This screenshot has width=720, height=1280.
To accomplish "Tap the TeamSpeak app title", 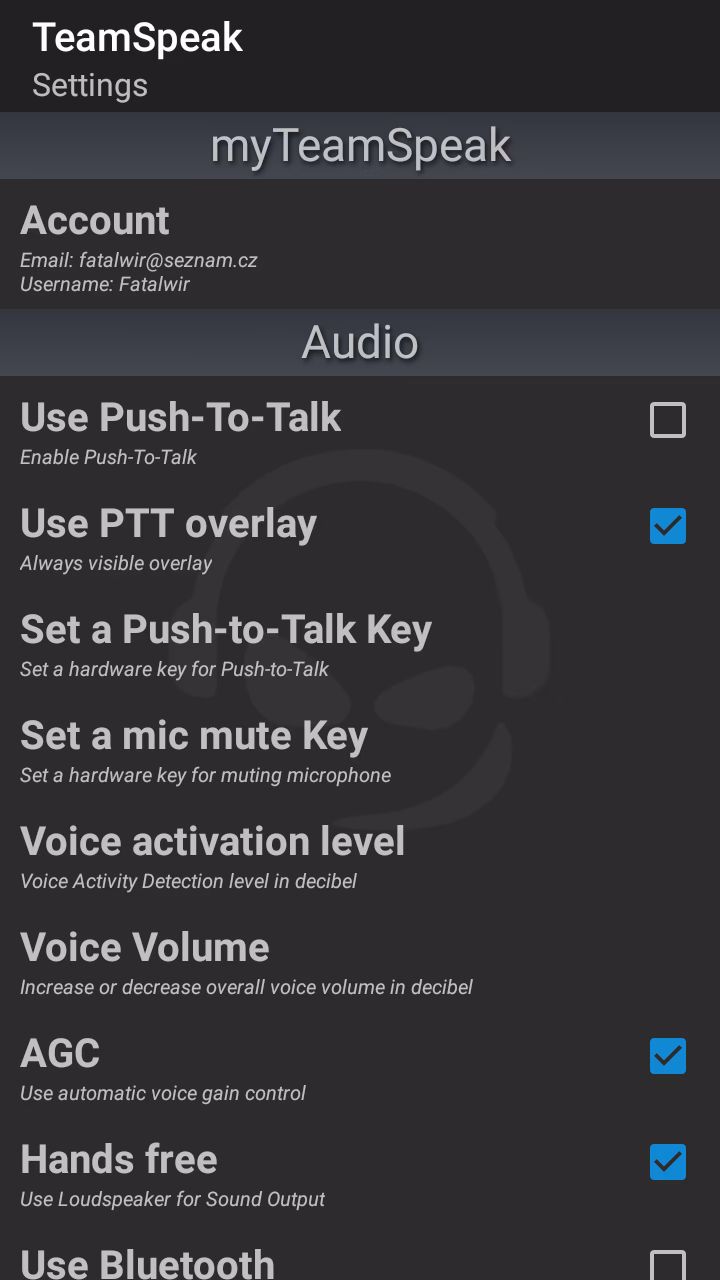I will pyautogui.click(x=138, y=37).
